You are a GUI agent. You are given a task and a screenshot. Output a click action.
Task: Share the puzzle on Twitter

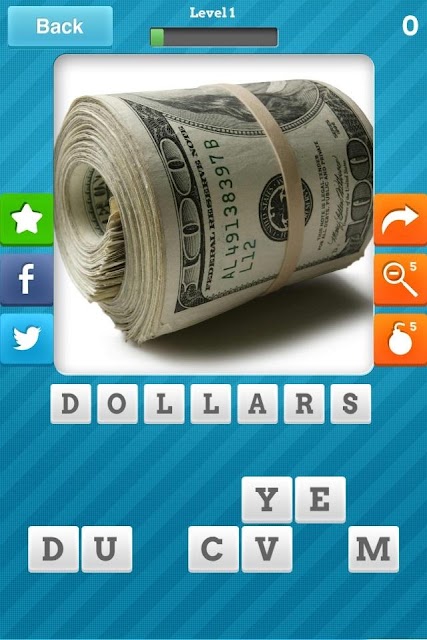(x=27, y=339)
